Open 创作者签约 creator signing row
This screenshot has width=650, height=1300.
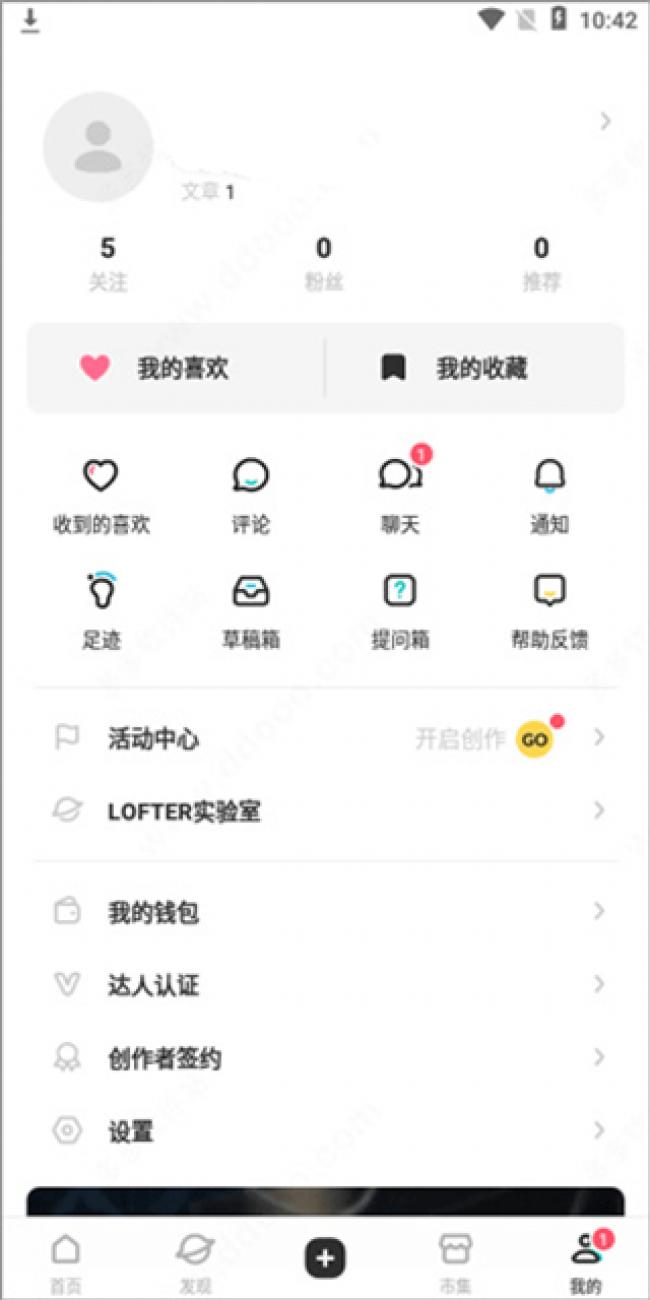325,1058
